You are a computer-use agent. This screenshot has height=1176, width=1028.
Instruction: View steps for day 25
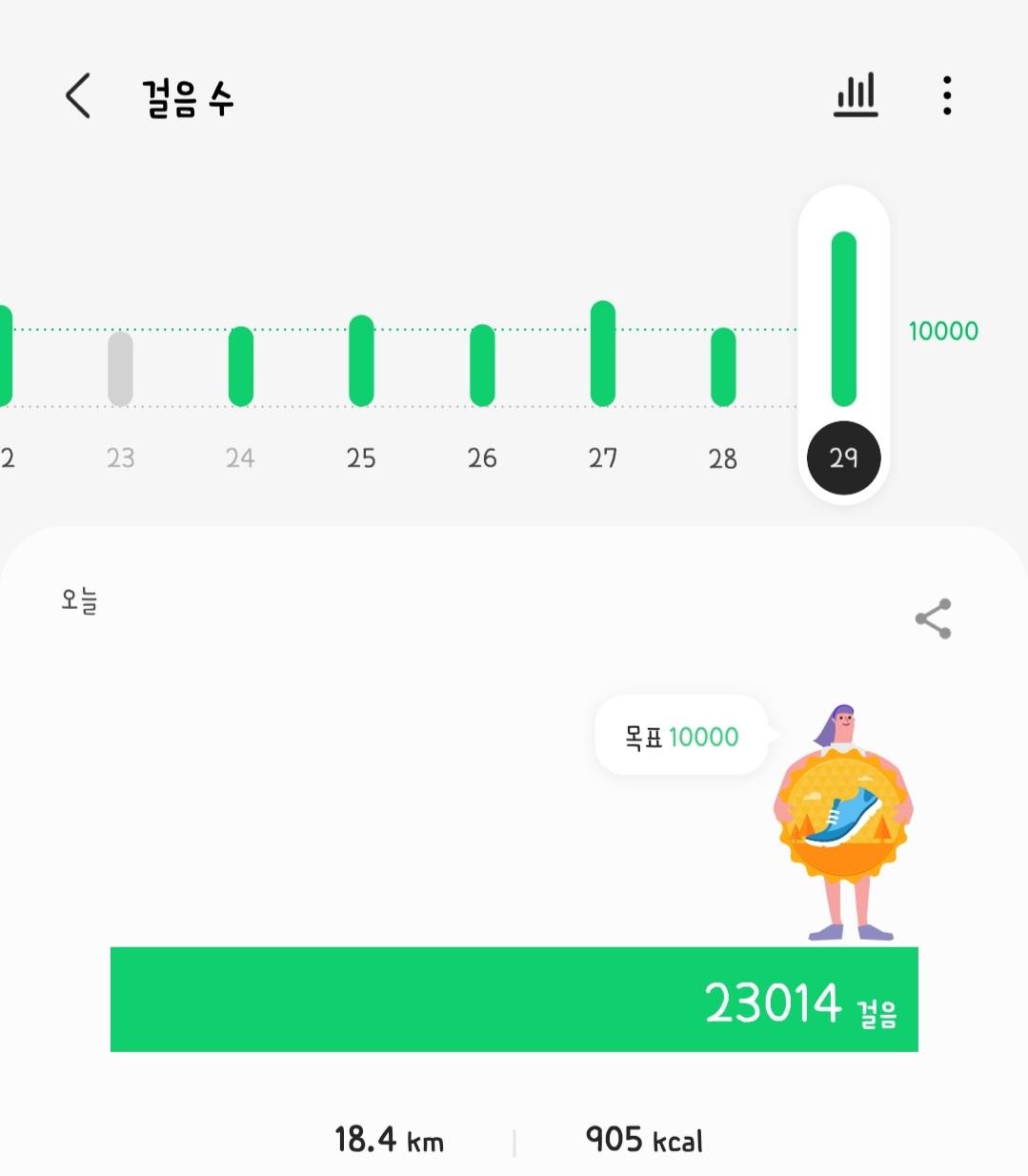[x=361, y=362]
